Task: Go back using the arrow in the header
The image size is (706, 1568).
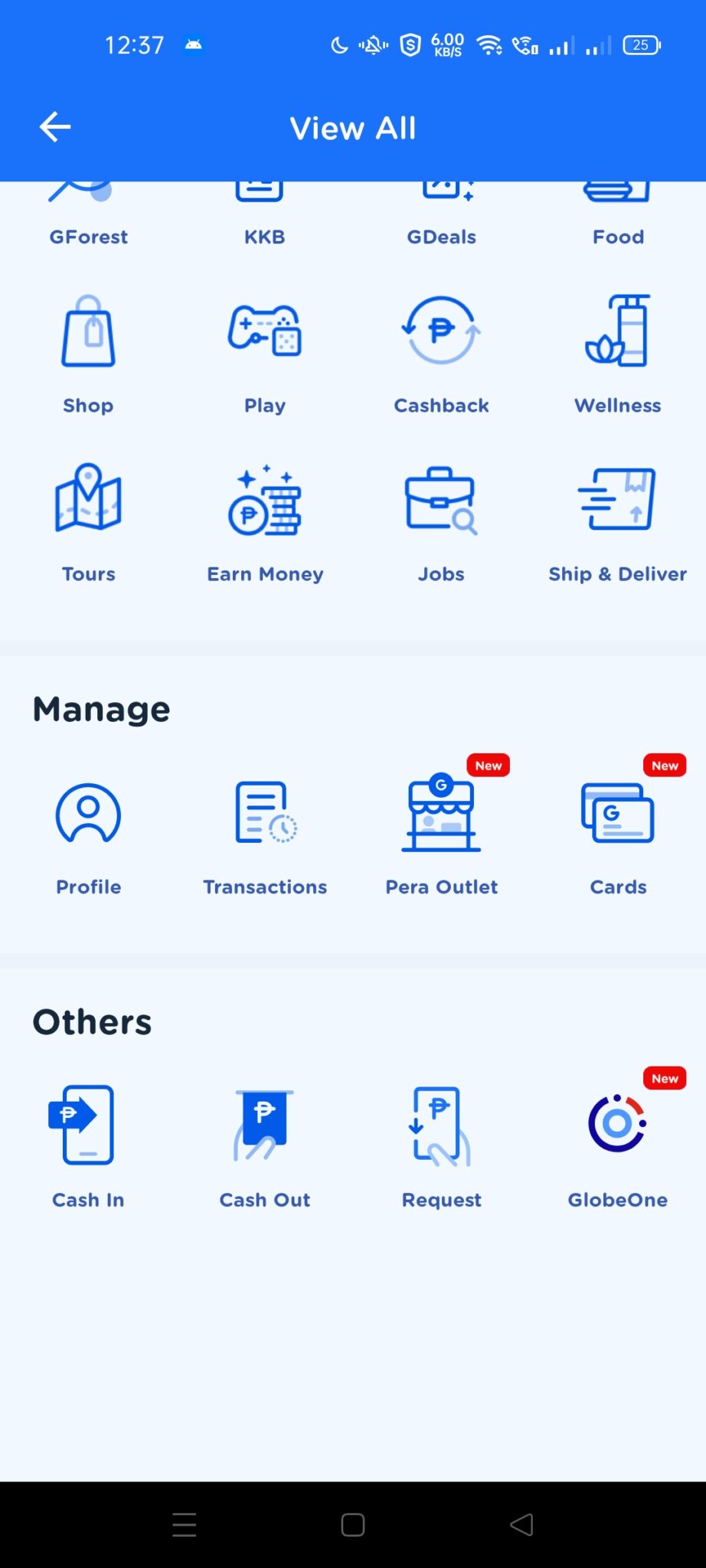Action: (54, 126)
